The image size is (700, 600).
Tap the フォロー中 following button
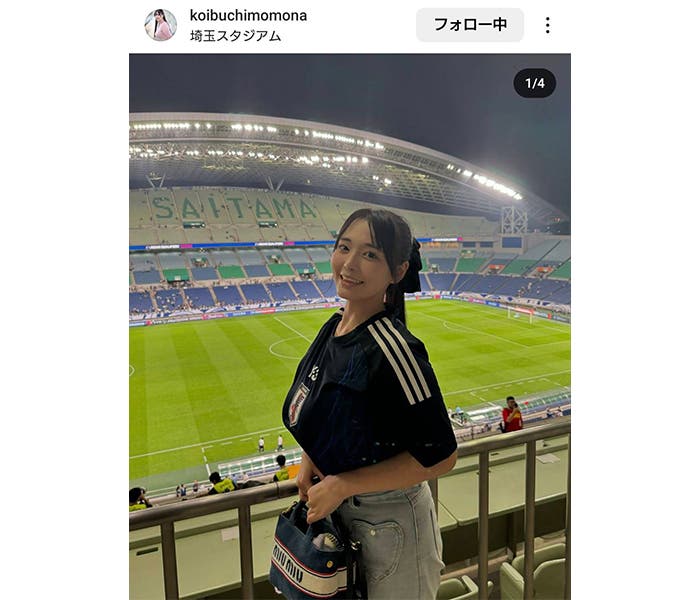point(469,25)
